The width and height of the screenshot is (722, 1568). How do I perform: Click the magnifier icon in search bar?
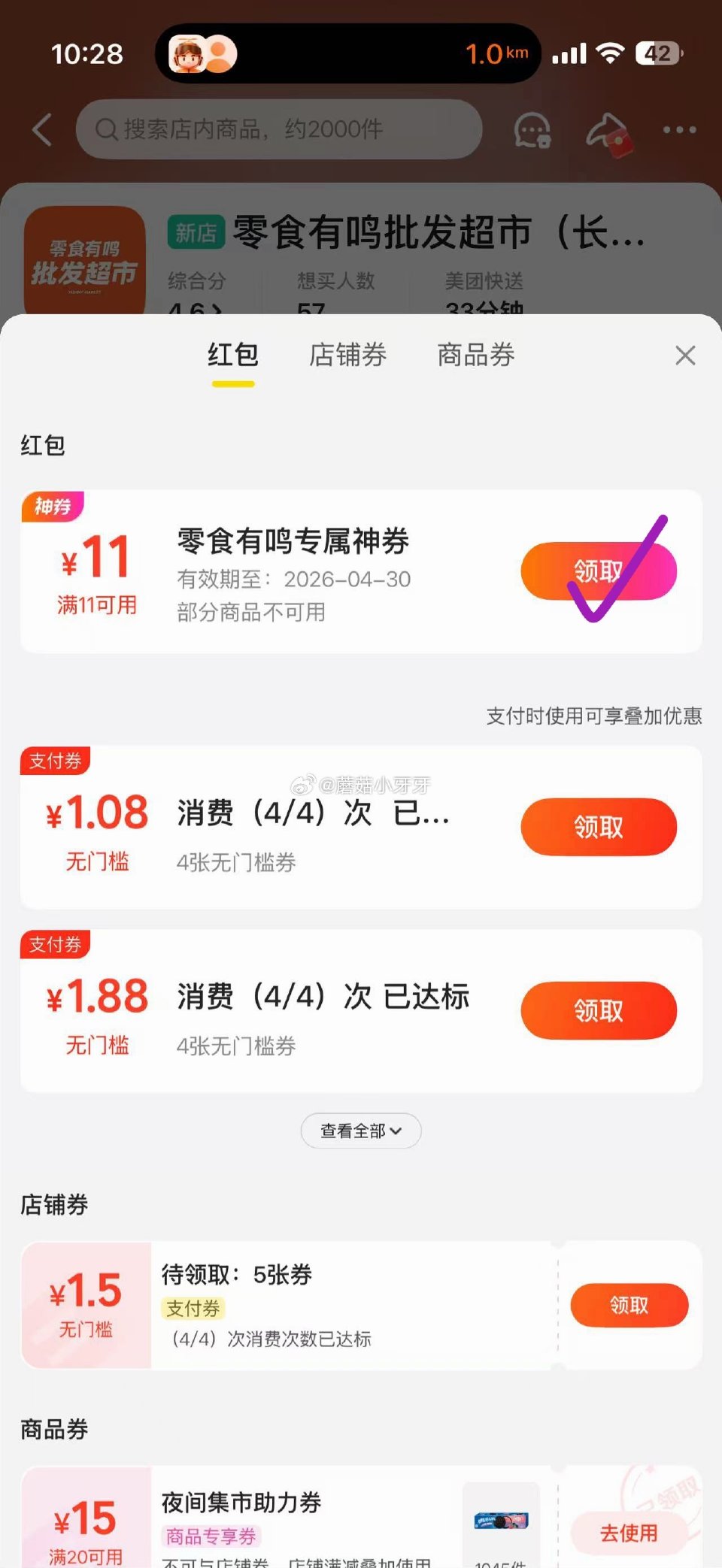pos(105,129)
